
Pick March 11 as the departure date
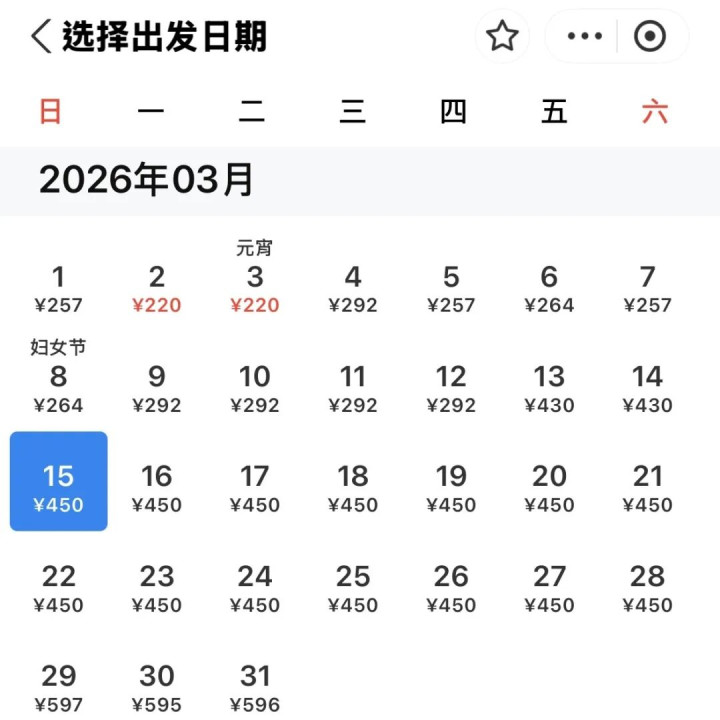point(352,388)
